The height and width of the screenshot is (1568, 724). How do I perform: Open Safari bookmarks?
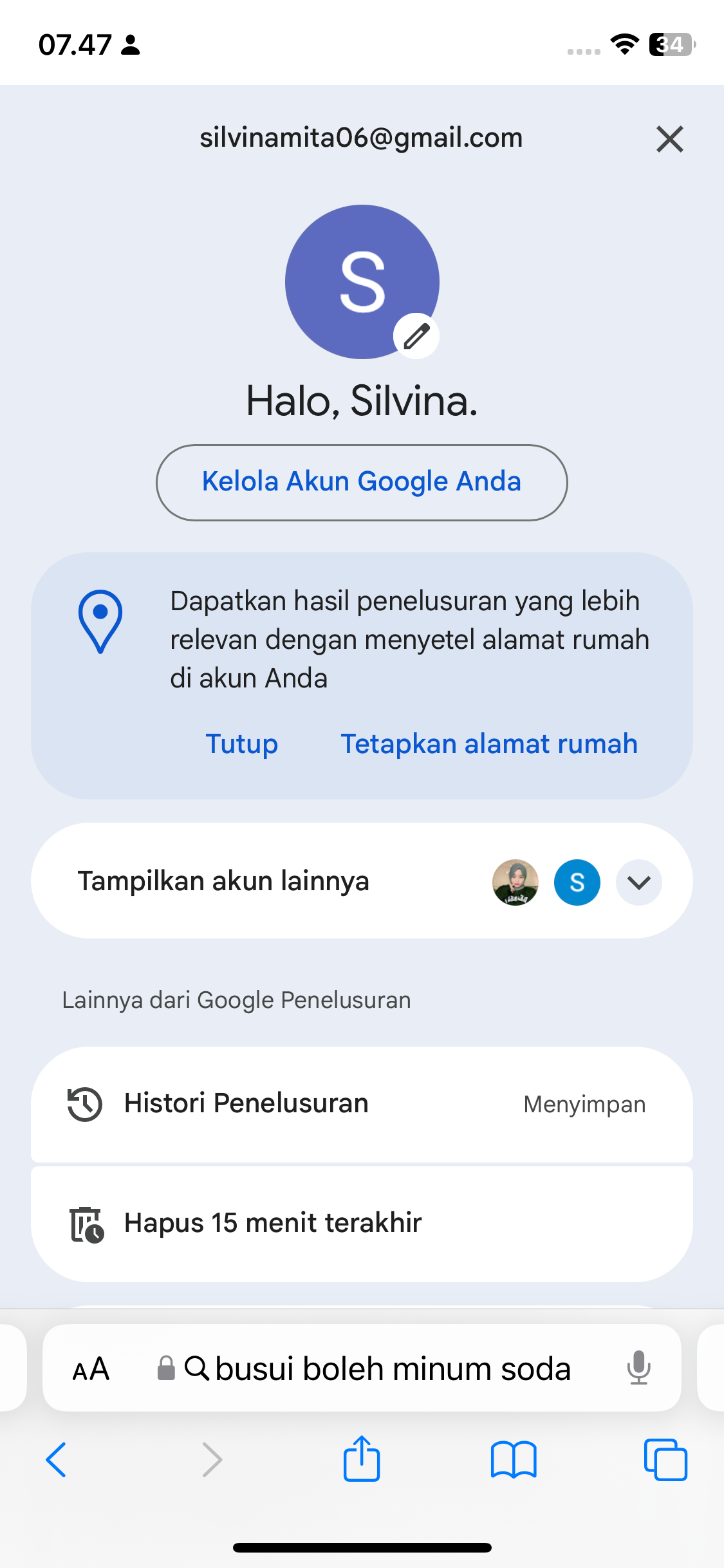point(514,1459)
